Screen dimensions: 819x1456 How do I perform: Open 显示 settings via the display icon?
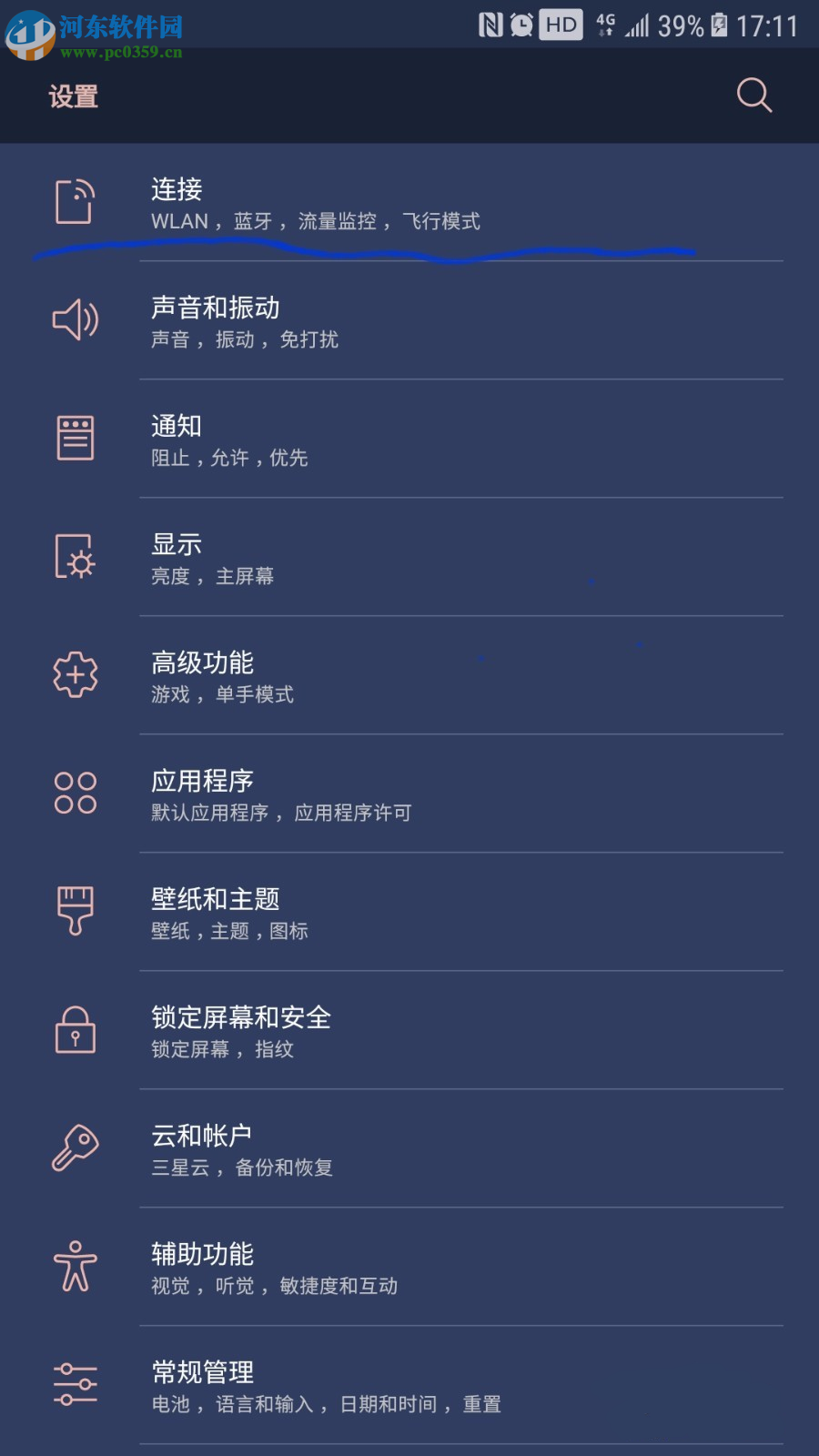(x=76, y=558)
